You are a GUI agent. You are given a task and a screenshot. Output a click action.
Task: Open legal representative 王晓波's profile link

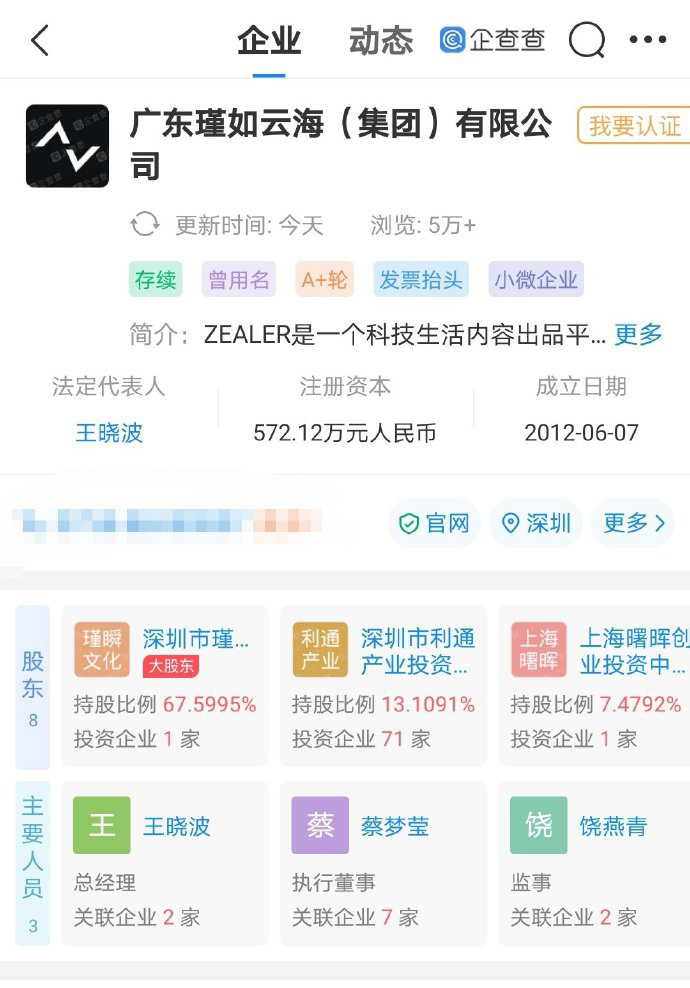tap(109, 433)
